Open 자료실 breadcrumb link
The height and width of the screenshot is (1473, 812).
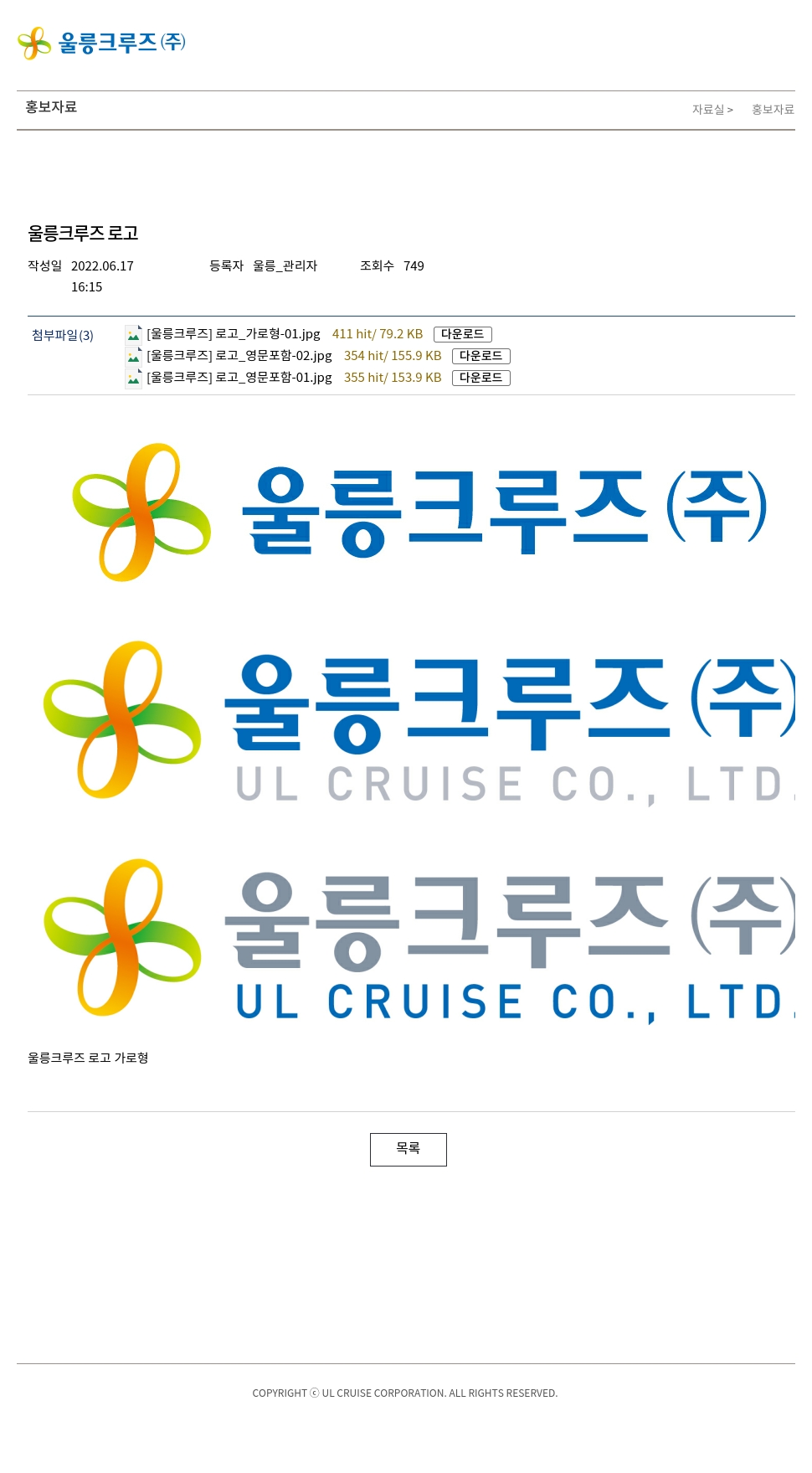pyautogui.click(x=707, y=110)
